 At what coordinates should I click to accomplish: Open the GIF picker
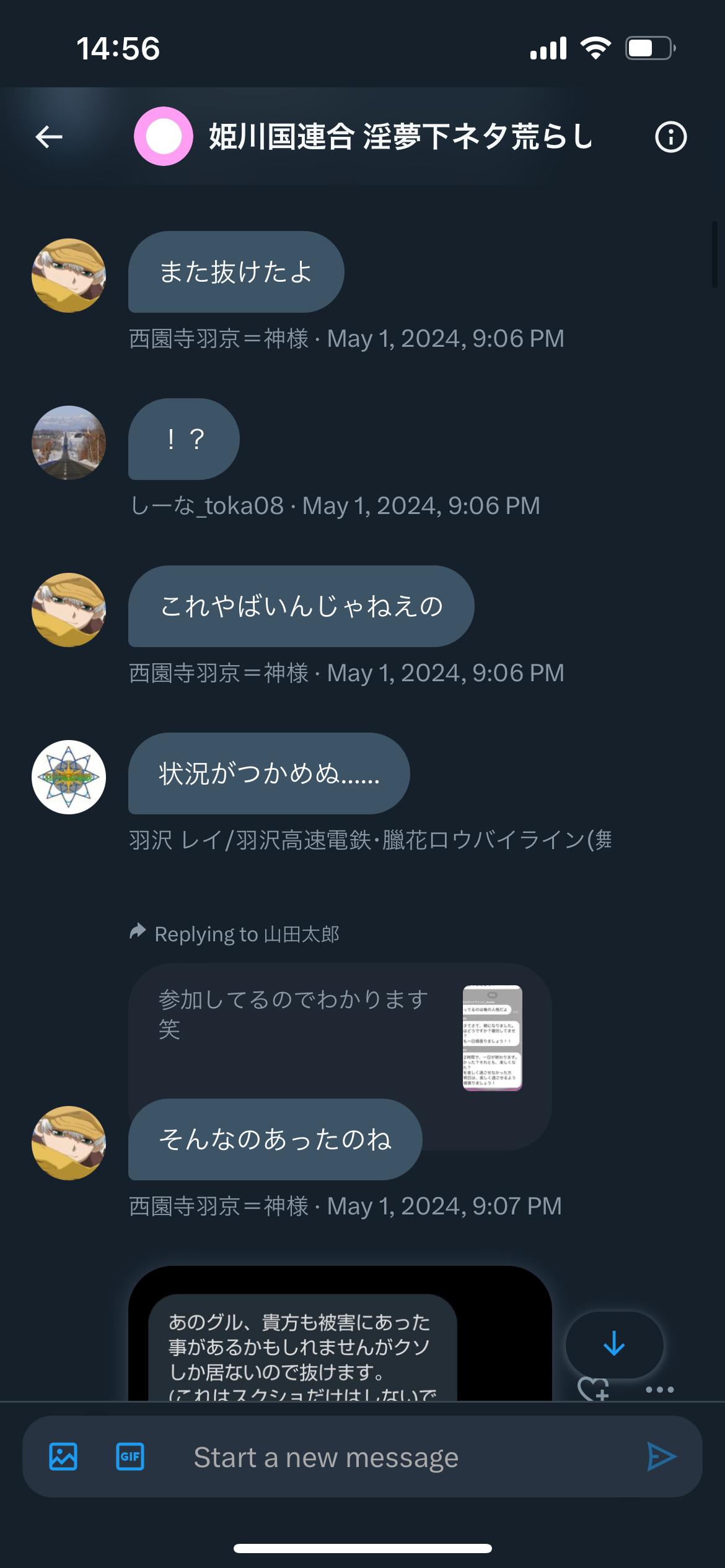(x=130, y=1457)
